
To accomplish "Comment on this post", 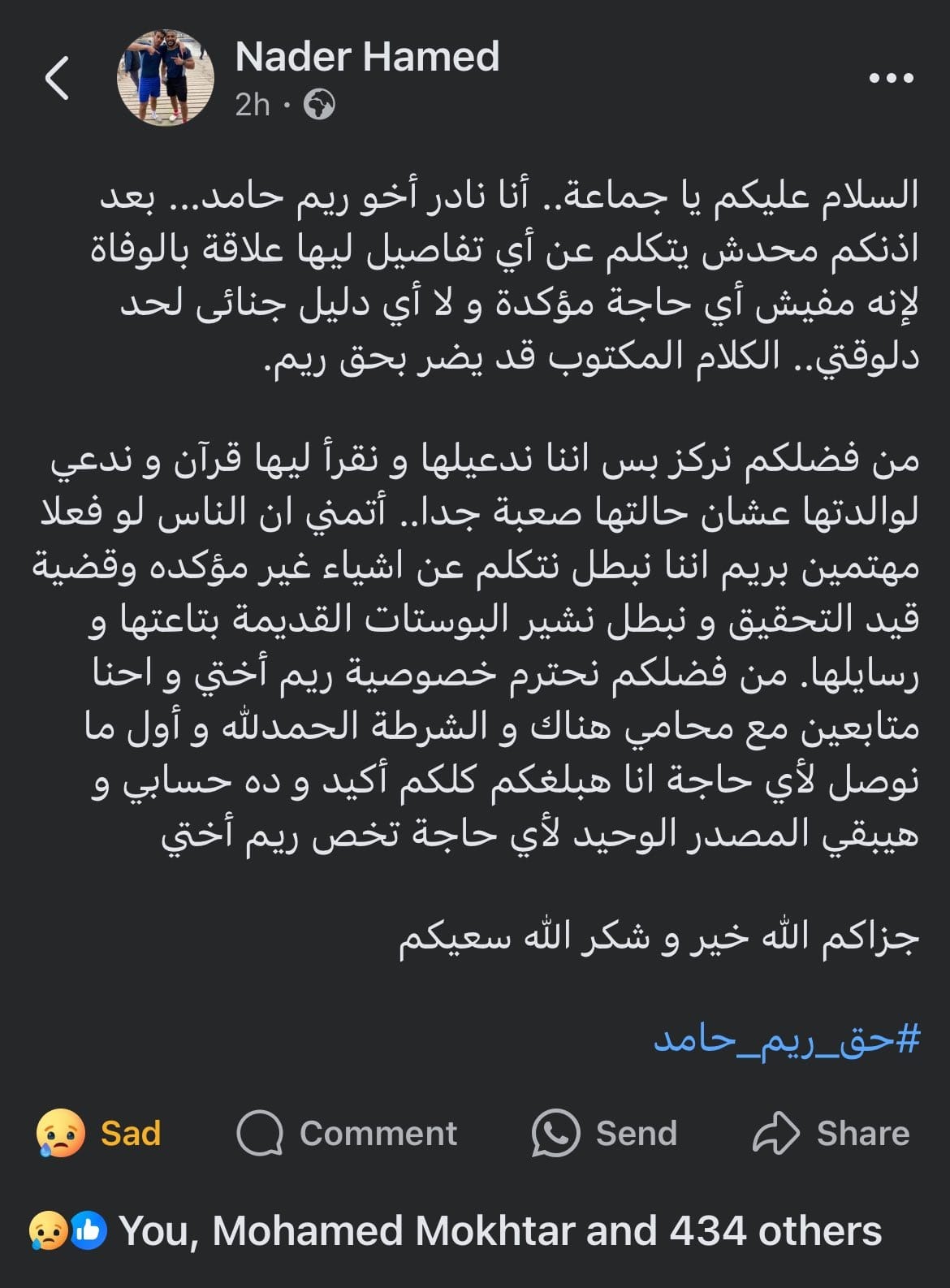I will coord(347,1133).
